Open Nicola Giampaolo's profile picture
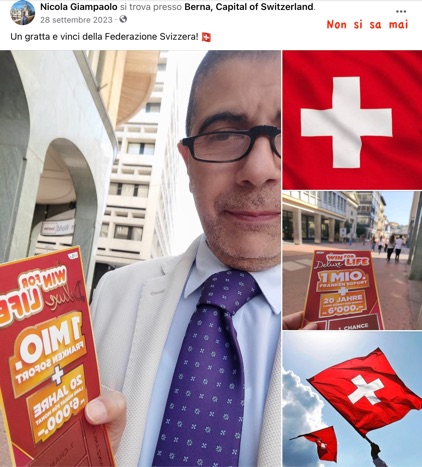422x467 pixels. 22,12
